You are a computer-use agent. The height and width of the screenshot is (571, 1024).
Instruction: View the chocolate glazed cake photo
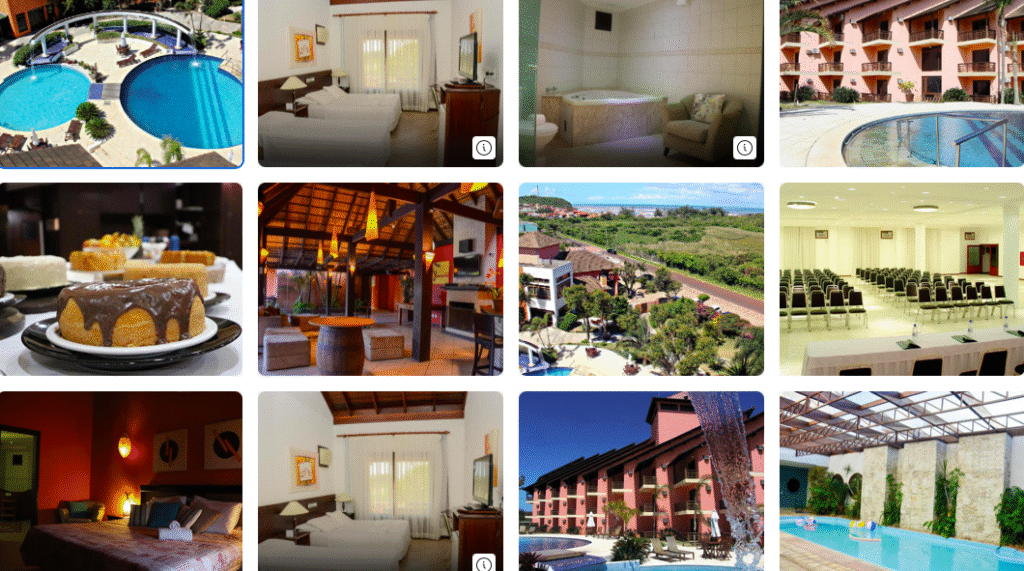tap(120, 278)
